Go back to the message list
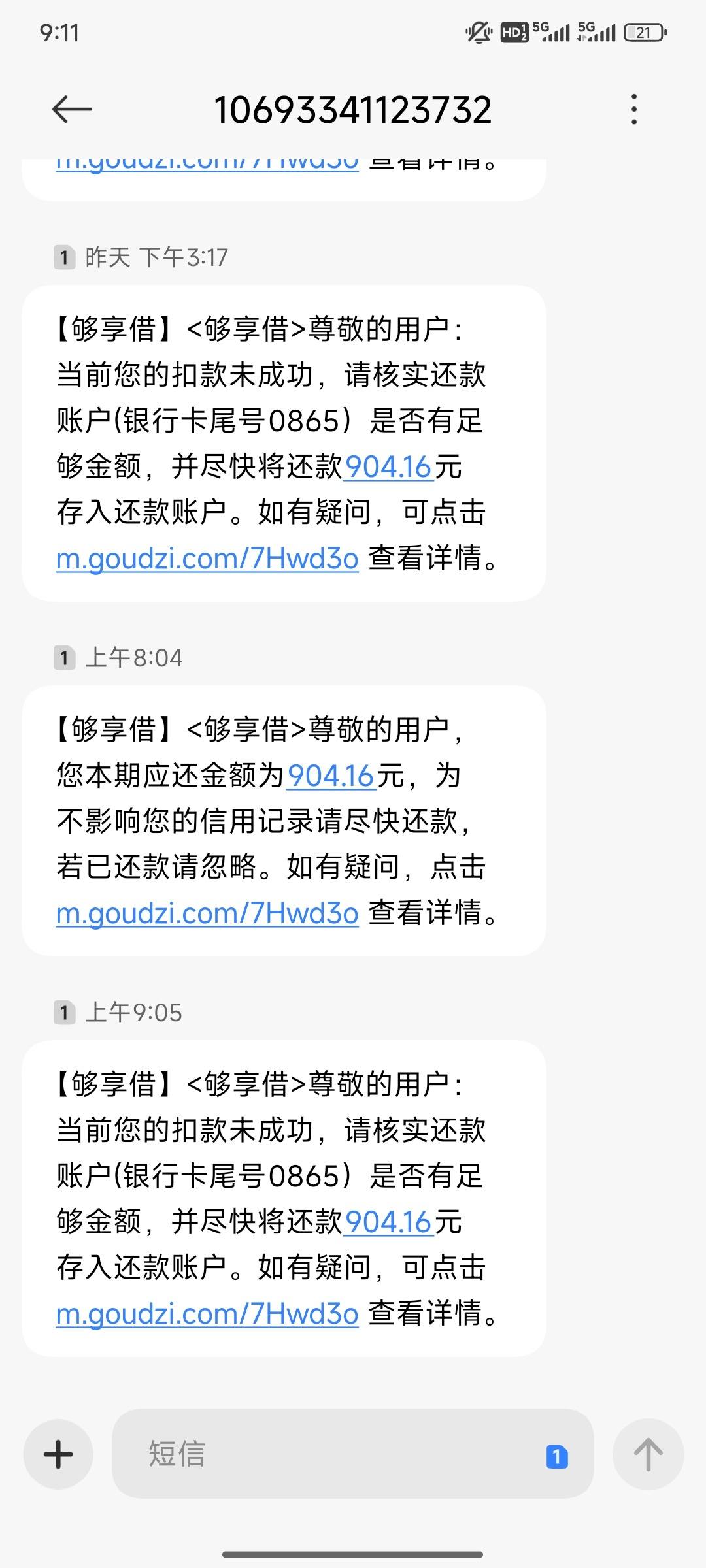This screenshot has height=1568, width=706. [71, 109]
